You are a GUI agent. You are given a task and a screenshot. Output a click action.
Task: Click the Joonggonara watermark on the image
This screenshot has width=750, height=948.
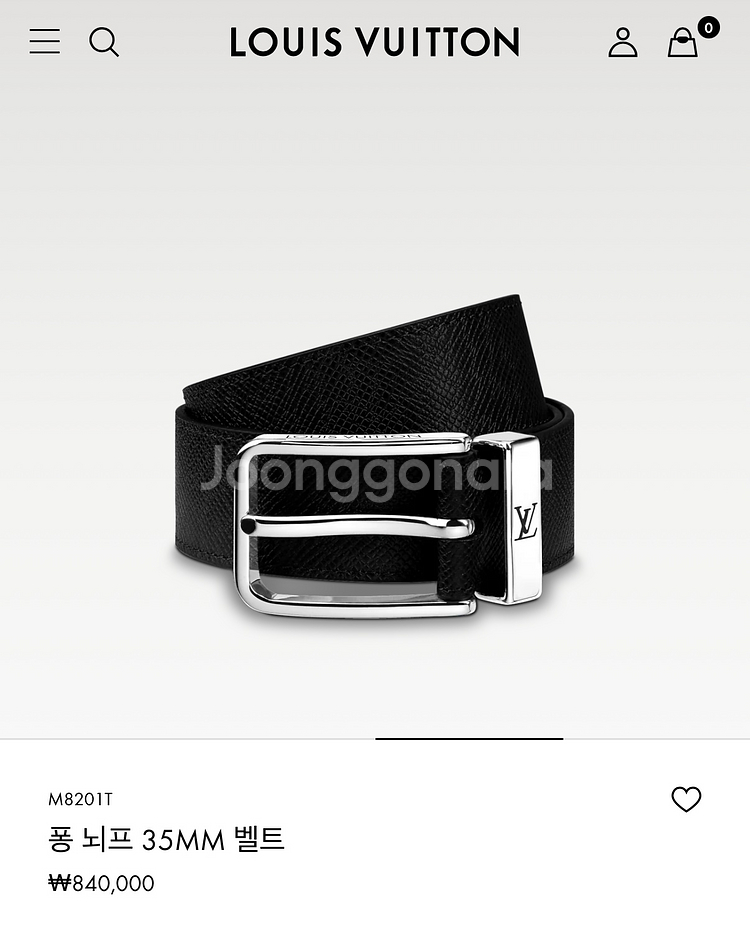point(375,470)
